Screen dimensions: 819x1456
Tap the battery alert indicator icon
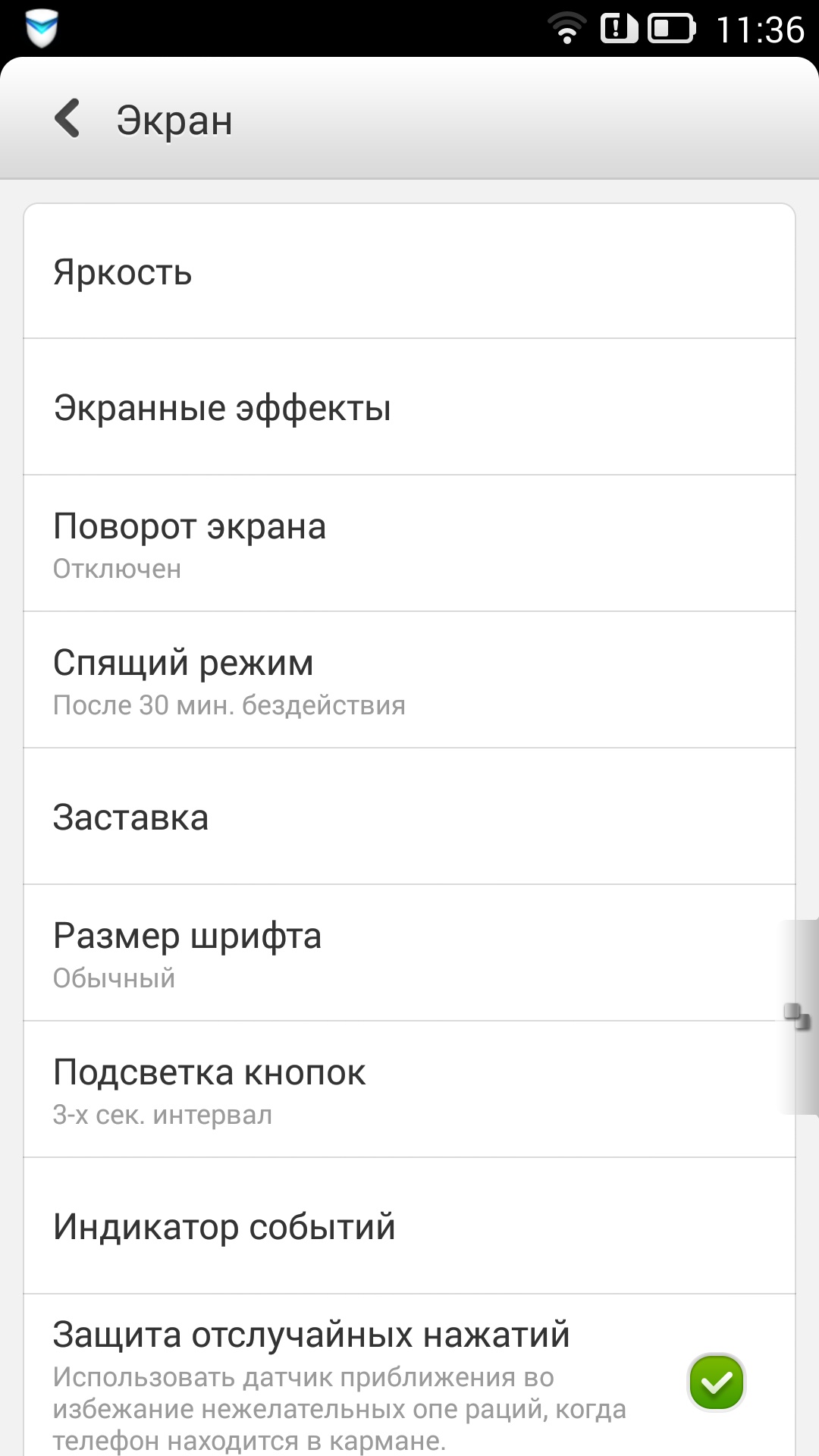click(620, 25)
